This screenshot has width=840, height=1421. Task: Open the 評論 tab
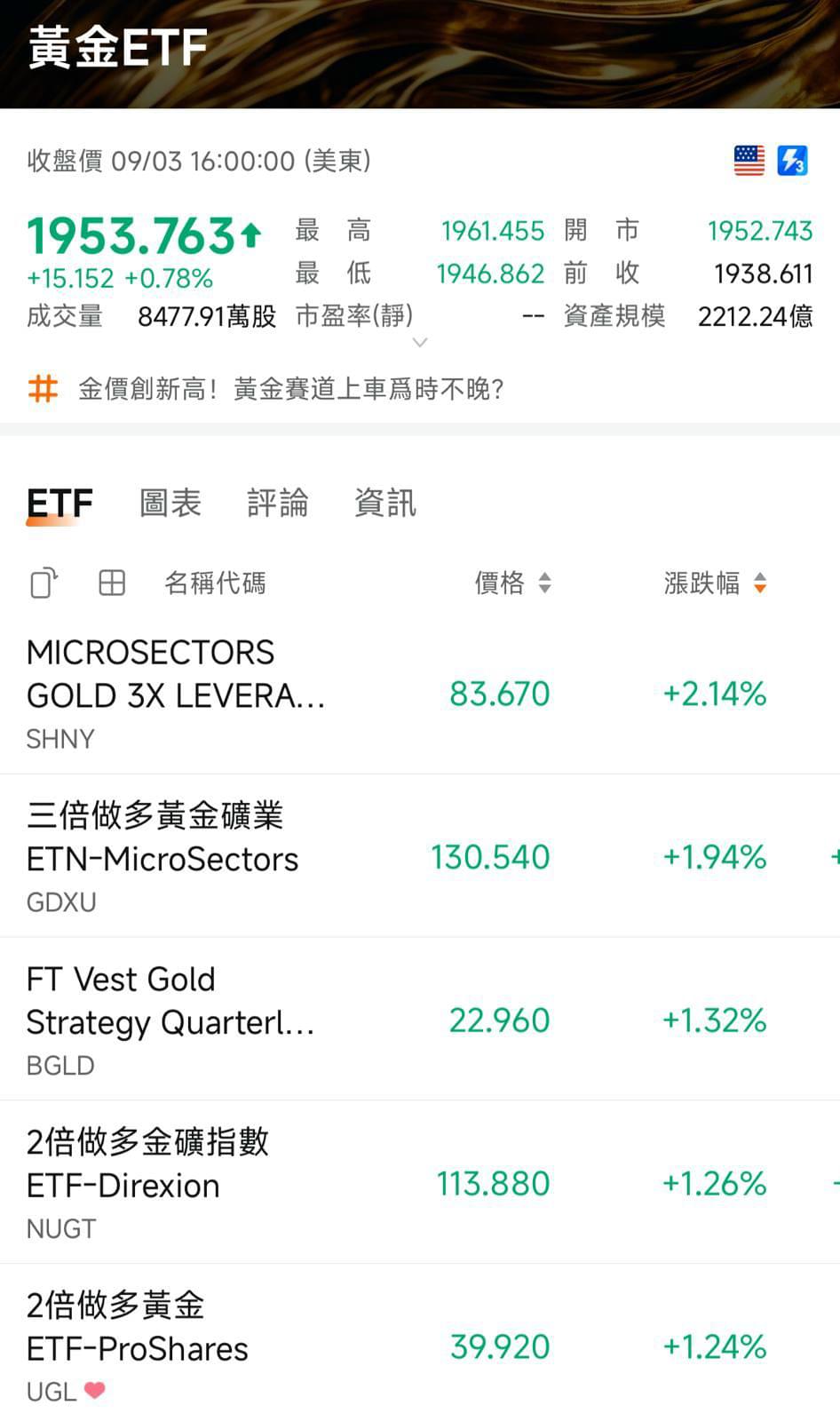pos(278,503)
